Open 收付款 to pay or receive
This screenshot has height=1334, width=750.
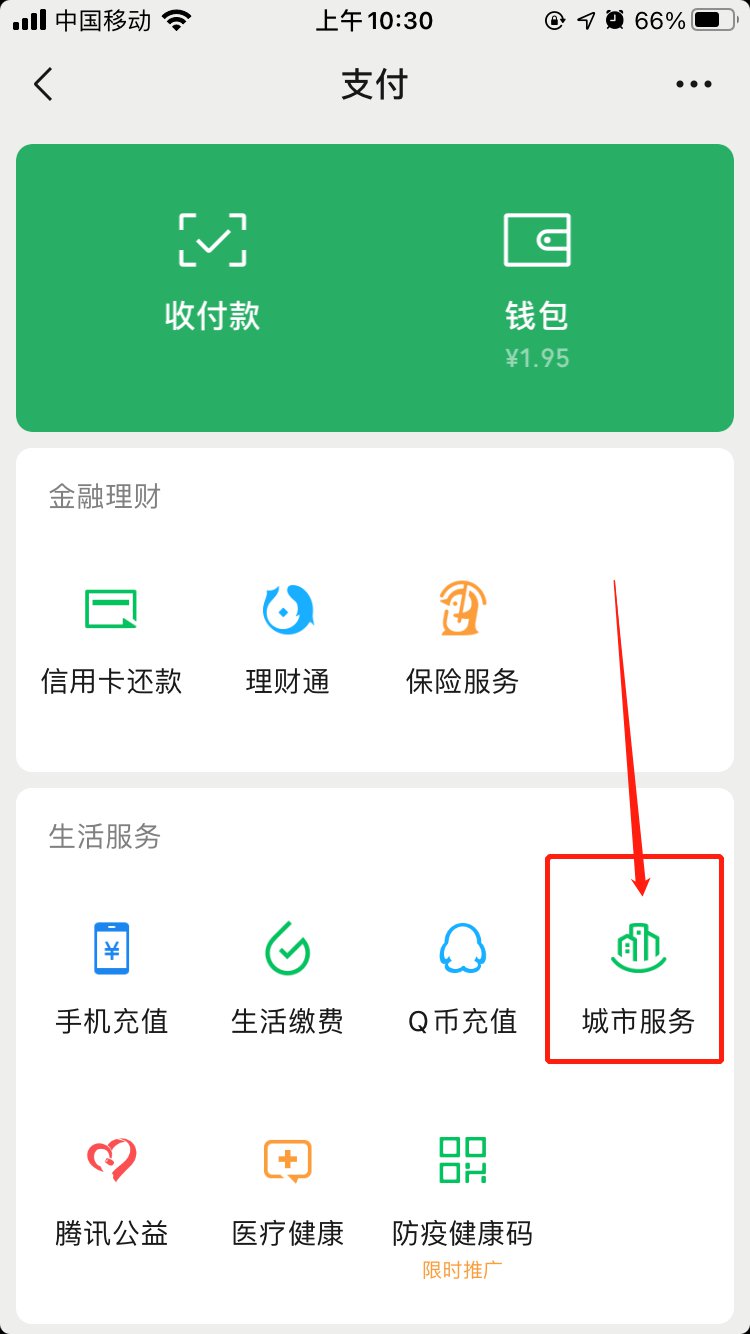212,270
